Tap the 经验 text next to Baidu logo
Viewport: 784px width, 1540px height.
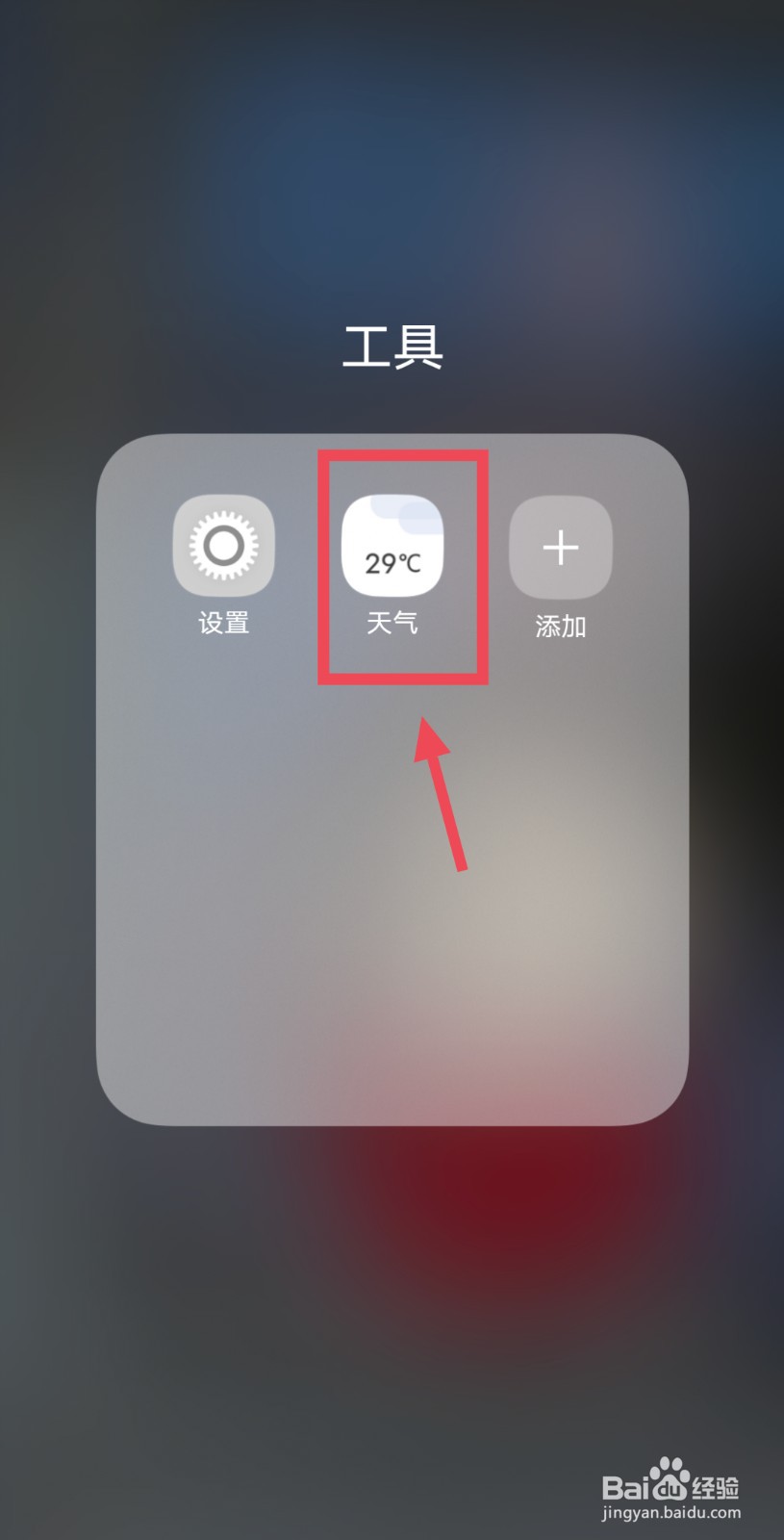[x=717, y=1482]
